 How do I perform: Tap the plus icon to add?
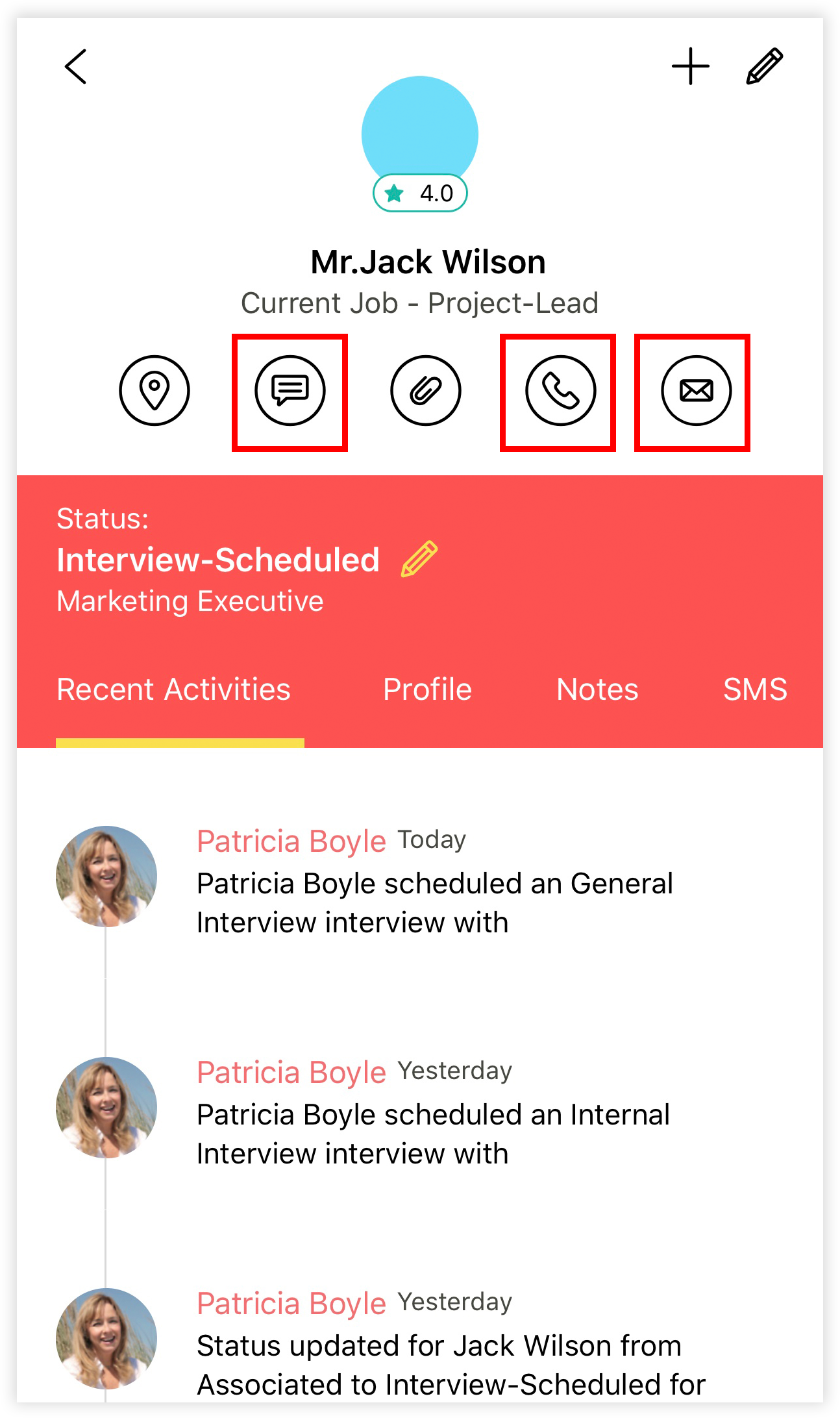(690, 66)
